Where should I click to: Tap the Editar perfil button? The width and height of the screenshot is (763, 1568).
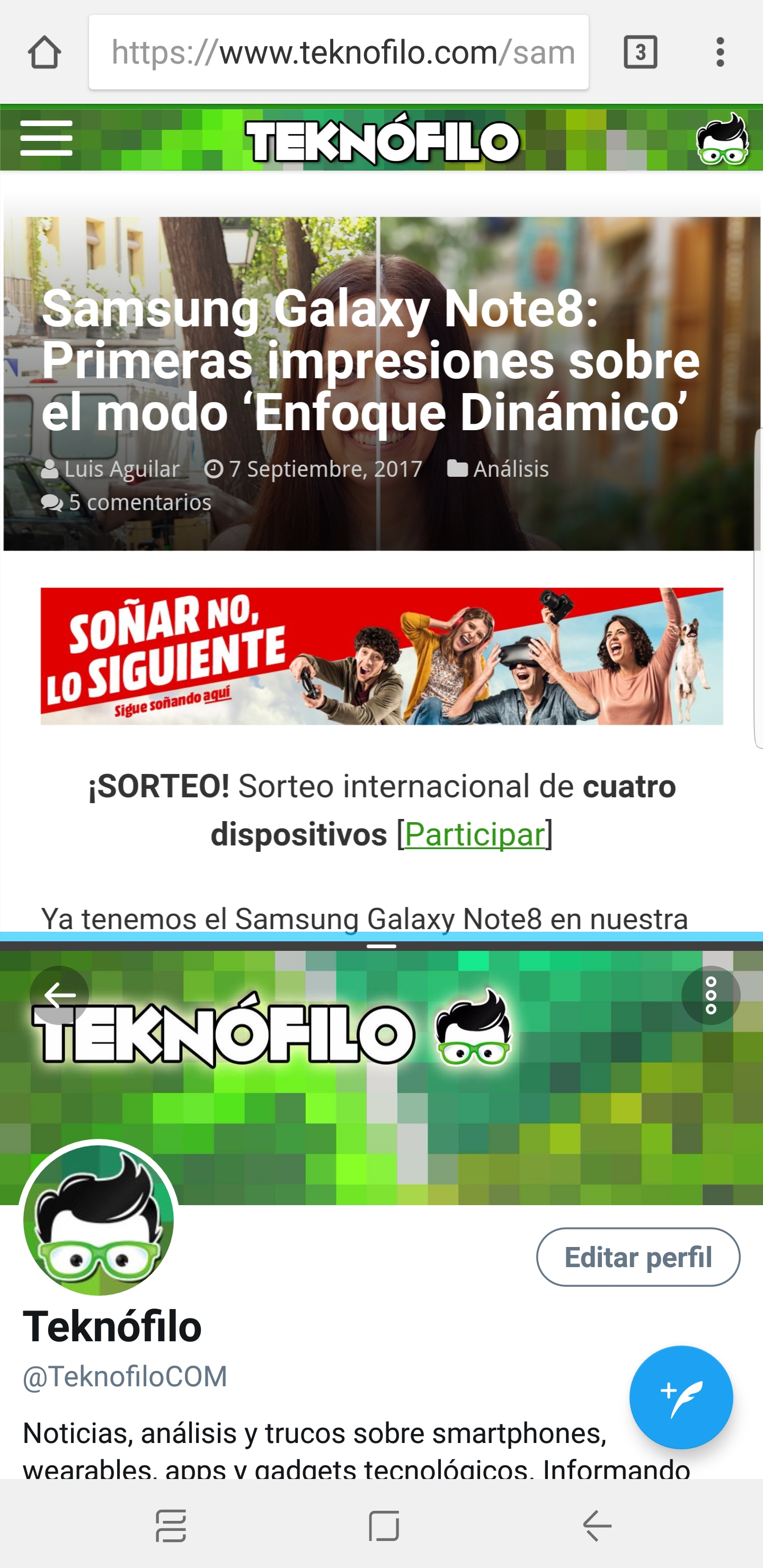[638, 1257]
